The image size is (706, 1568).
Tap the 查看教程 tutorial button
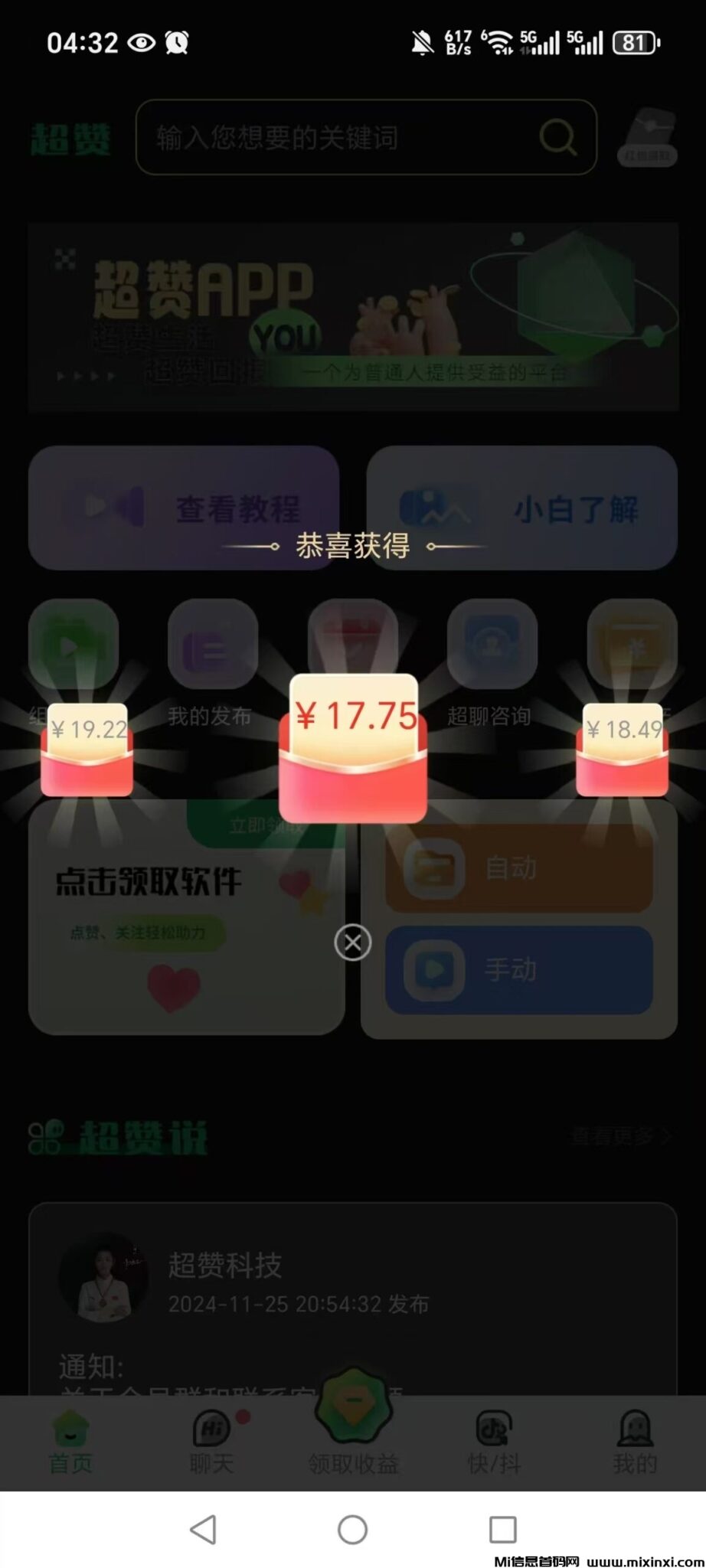(x=184, y=508)
